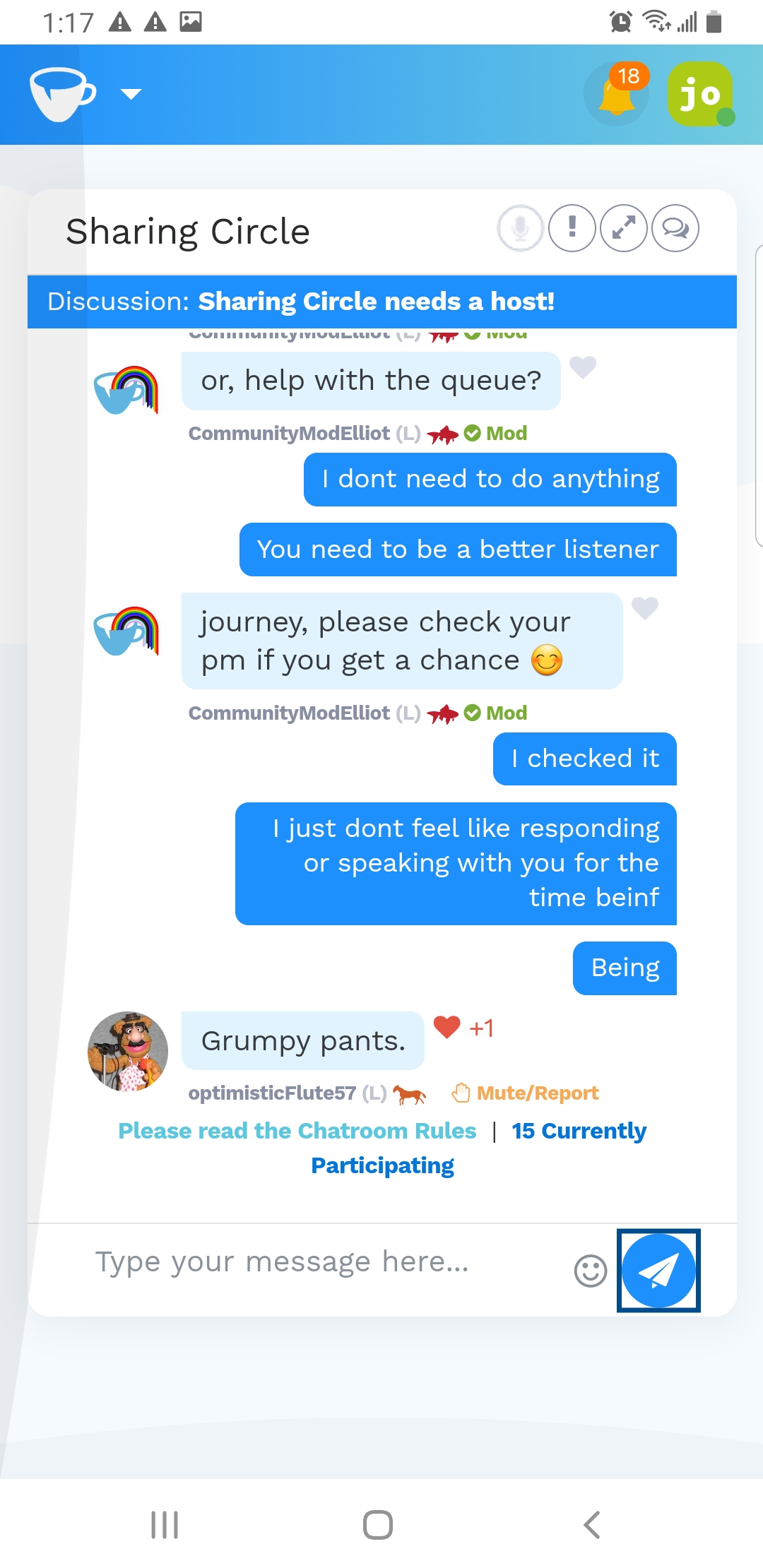This screenshot has height=1568, width=763.
Task: Go back with system back button
Action: 592,1525
